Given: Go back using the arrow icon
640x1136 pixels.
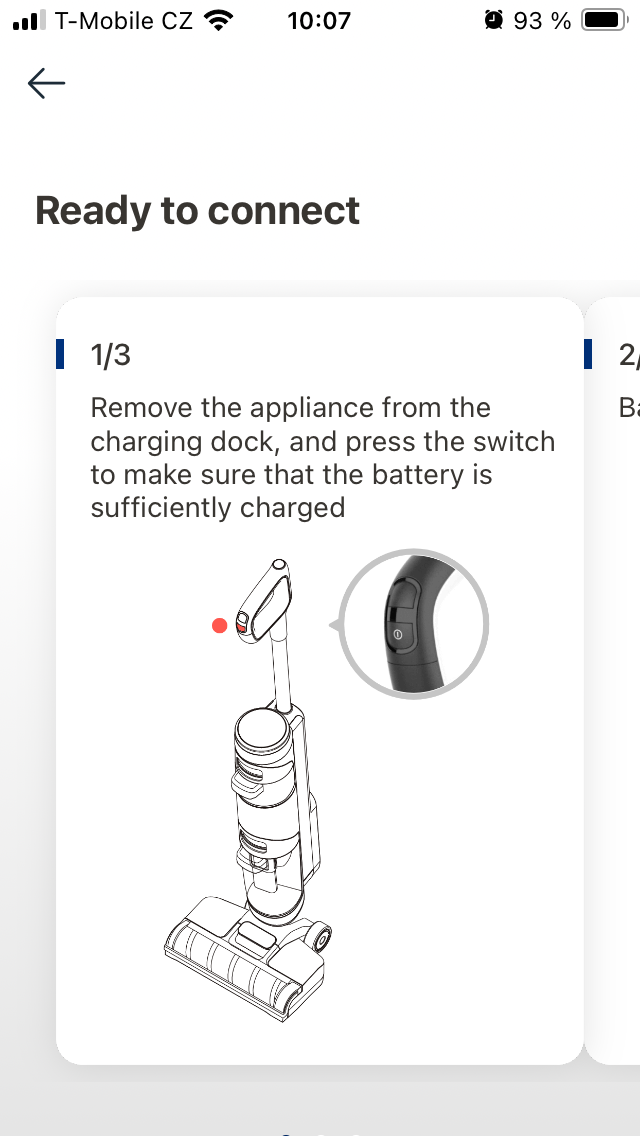Looking at the screenshot, I should click(46, 84).
